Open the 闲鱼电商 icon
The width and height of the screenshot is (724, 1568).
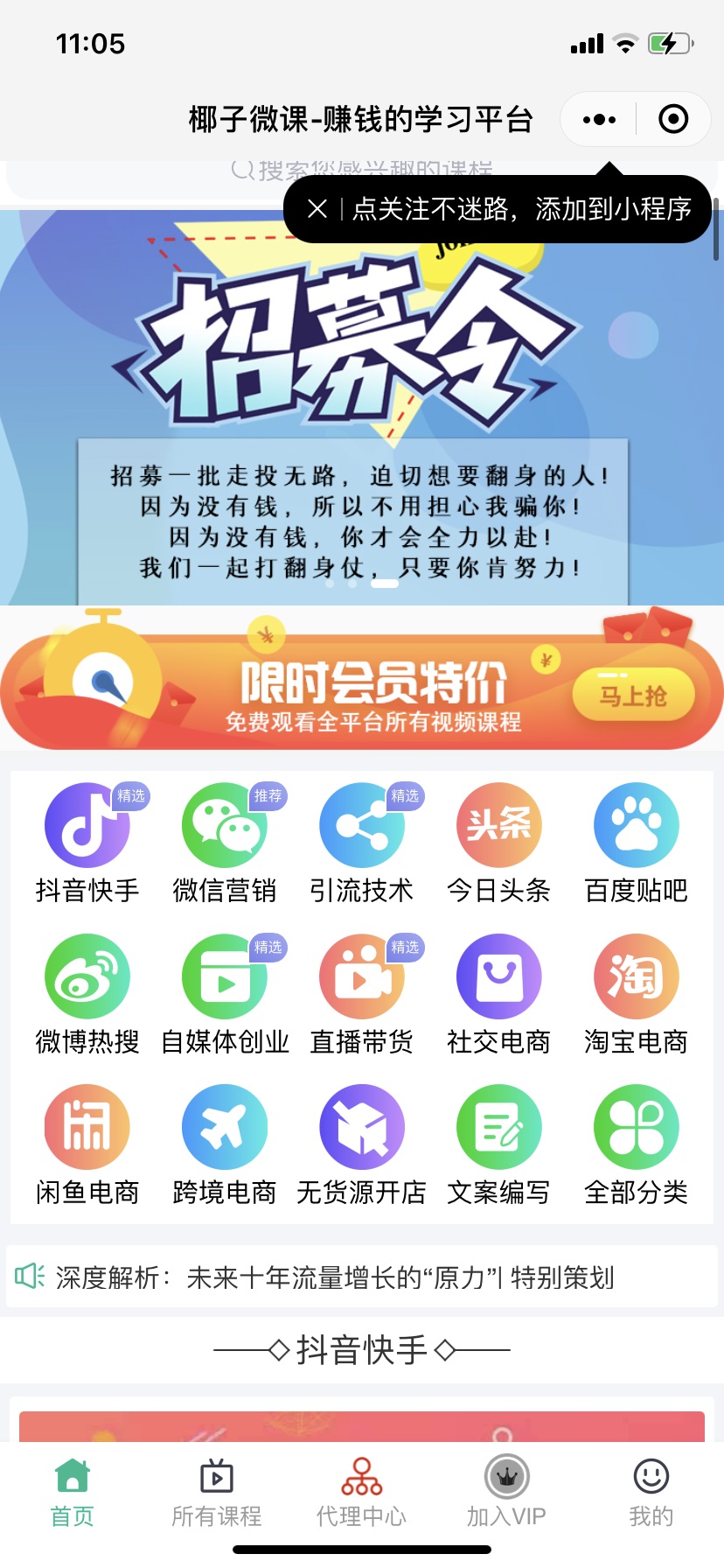[x=87, y=1126]
